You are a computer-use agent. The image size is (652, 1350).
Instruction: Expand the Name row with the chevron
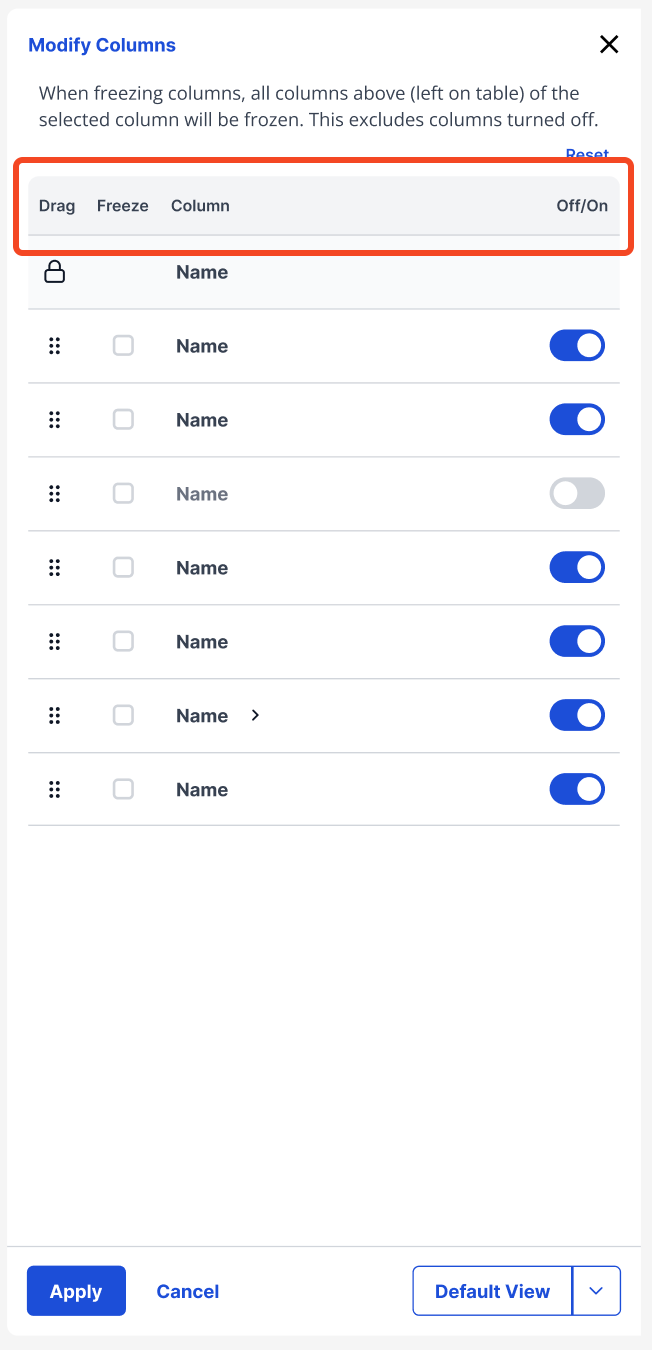click(x=255, y=715)
